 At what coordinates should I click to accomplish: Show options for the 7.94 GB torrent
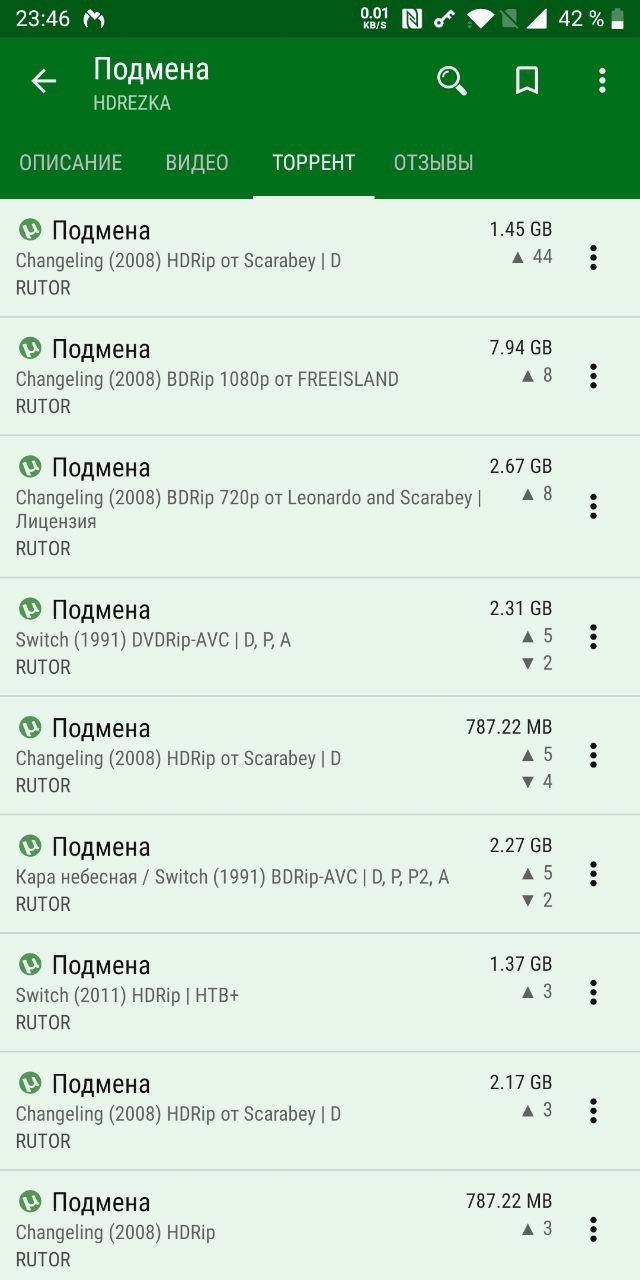pyautogui.click(x=593, y=376)
